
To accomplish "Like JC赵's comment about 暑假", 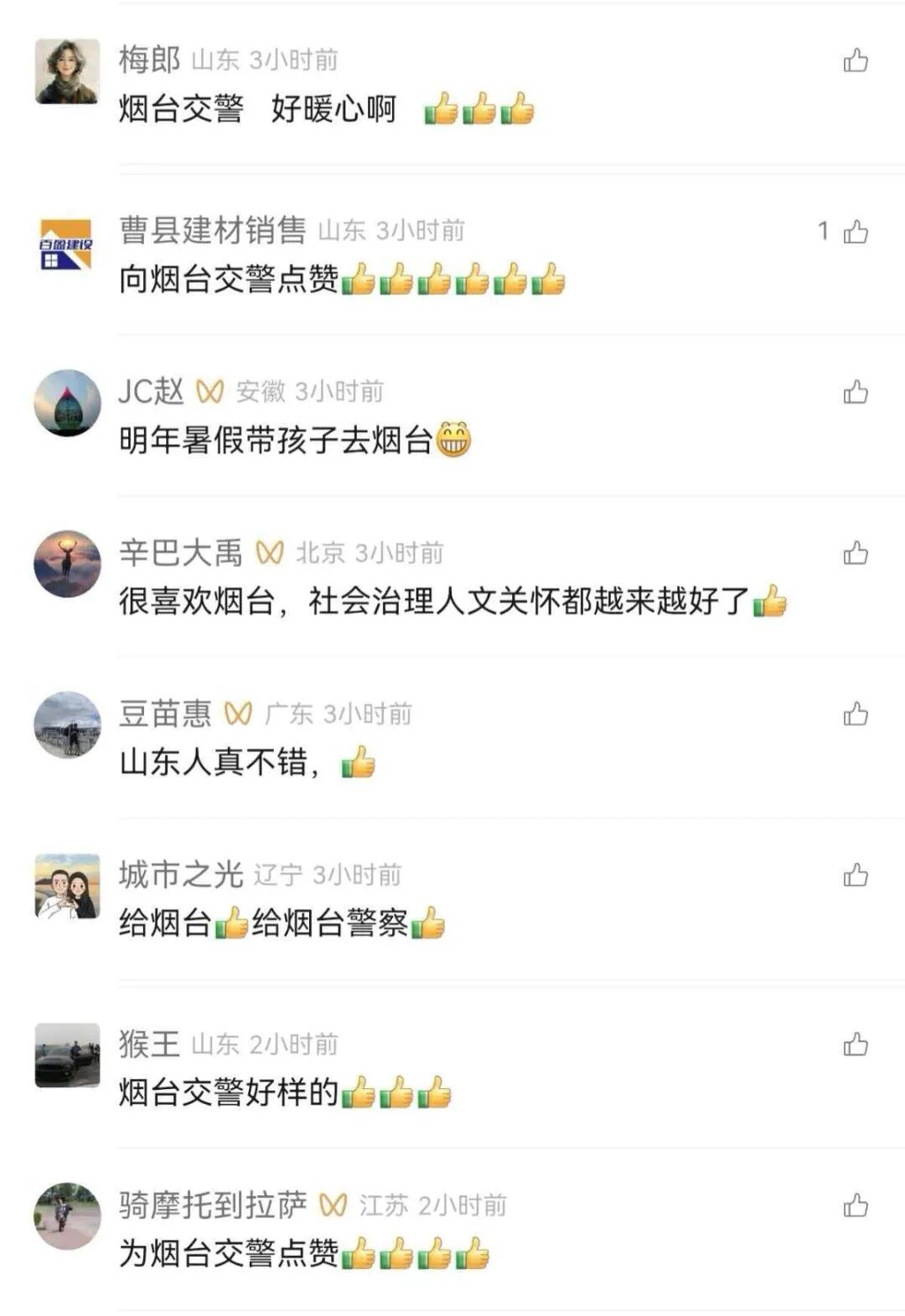I will click(x=856, y=392).
